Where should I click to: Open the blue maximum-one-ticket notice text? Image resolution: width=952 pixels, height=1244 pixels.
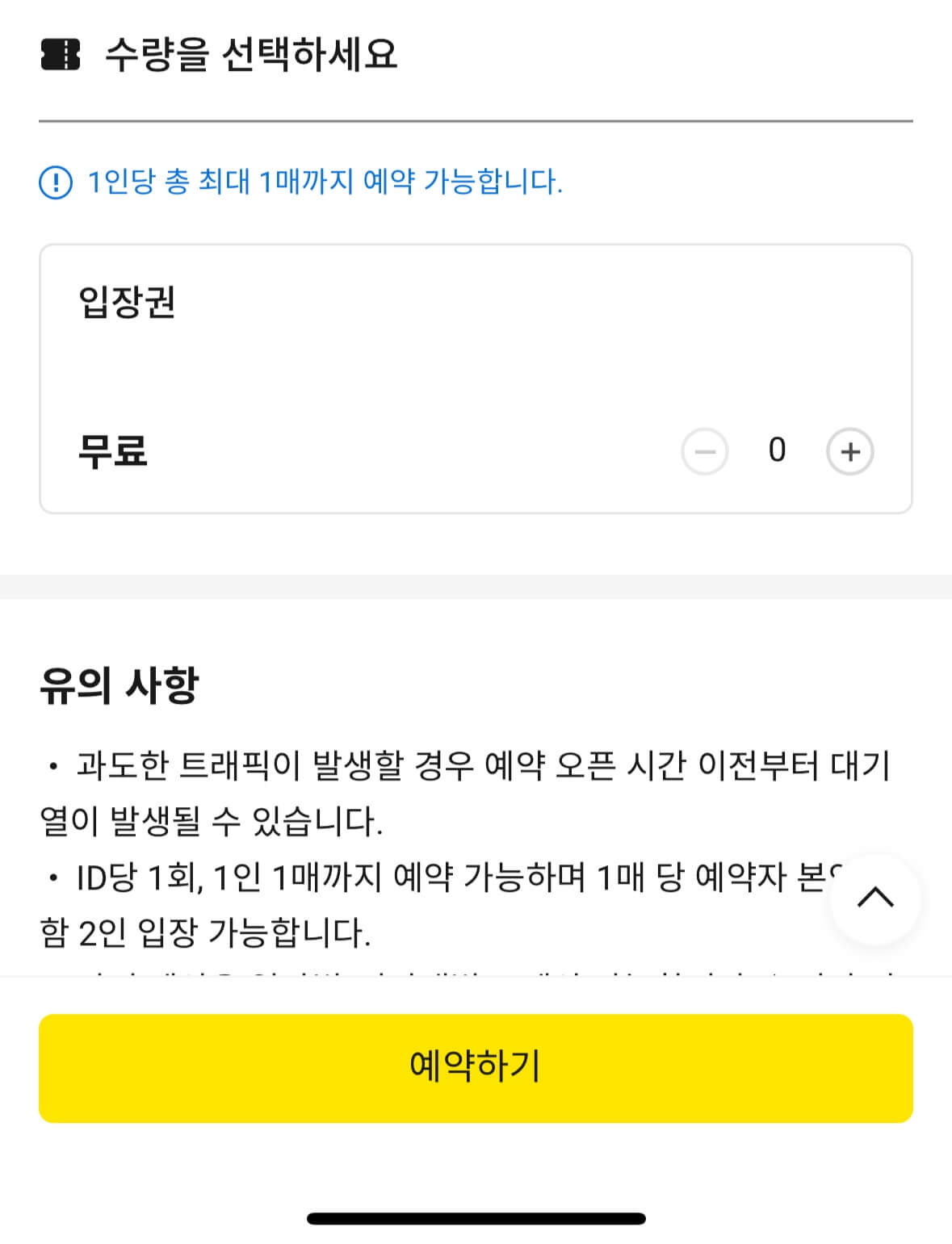tap(325, 182)
